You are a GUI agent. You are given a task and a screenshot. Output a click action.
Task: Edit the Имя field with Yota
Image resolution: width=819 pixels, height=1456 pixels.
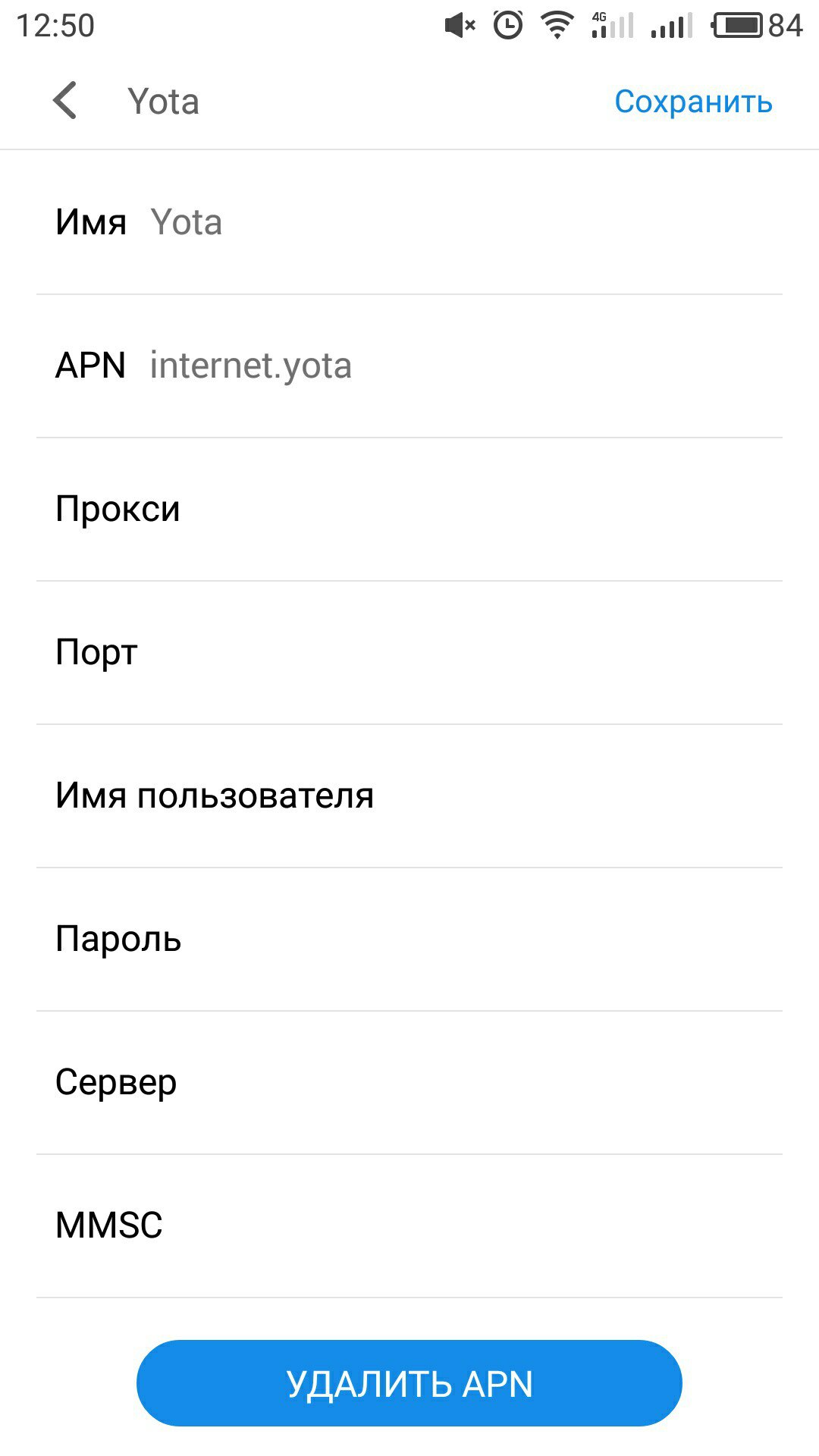pos(409,223)
